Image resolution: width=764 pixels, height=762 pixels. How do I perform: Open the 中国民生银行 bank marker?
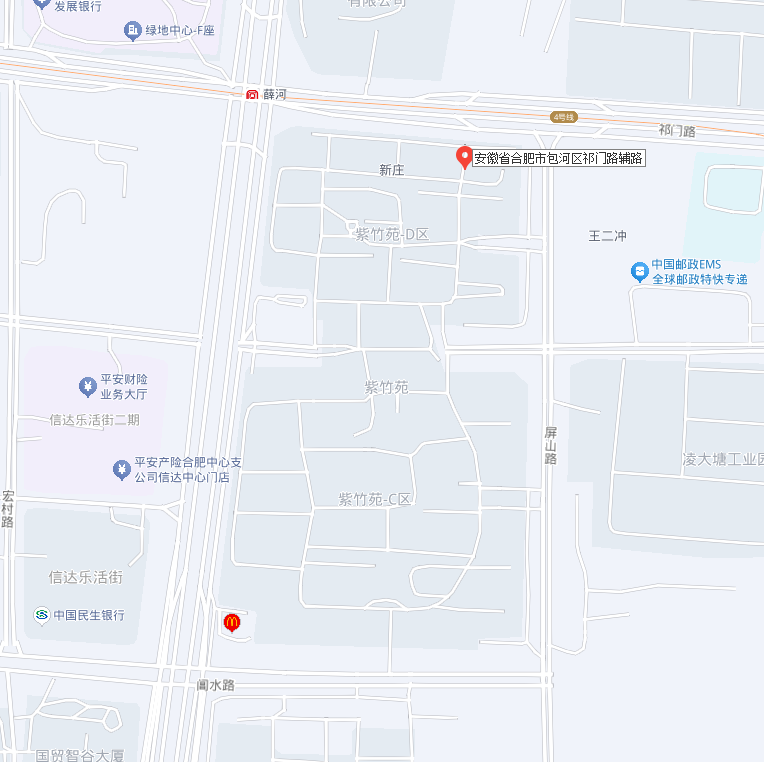click(42, 614)
